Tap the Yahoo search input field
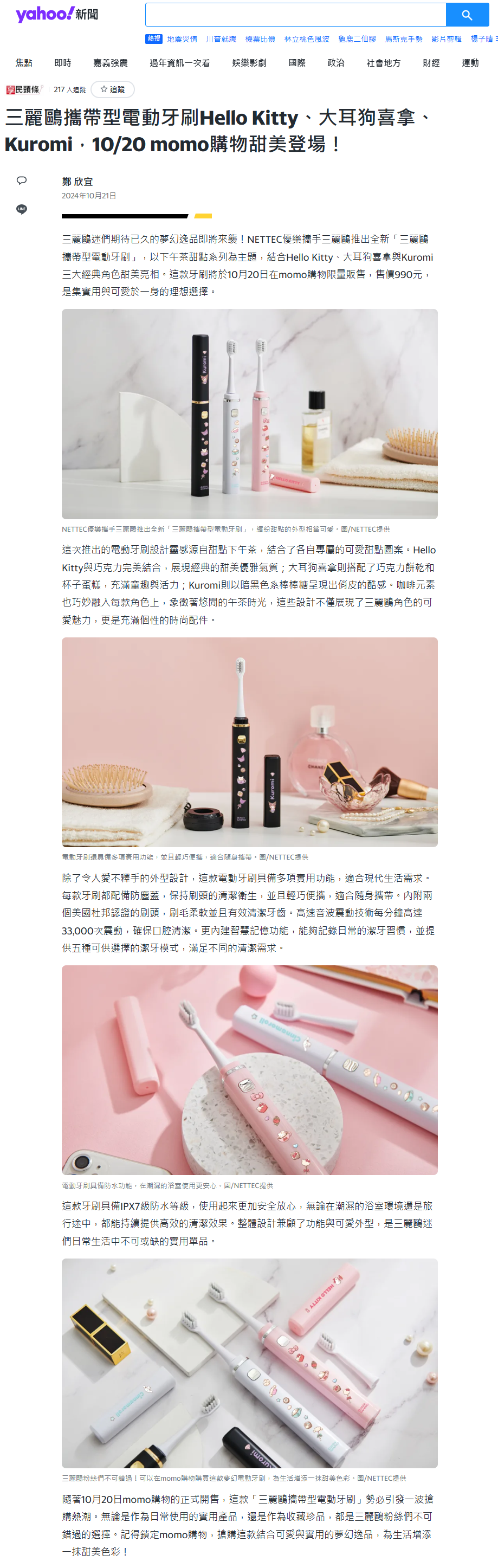 295,15
